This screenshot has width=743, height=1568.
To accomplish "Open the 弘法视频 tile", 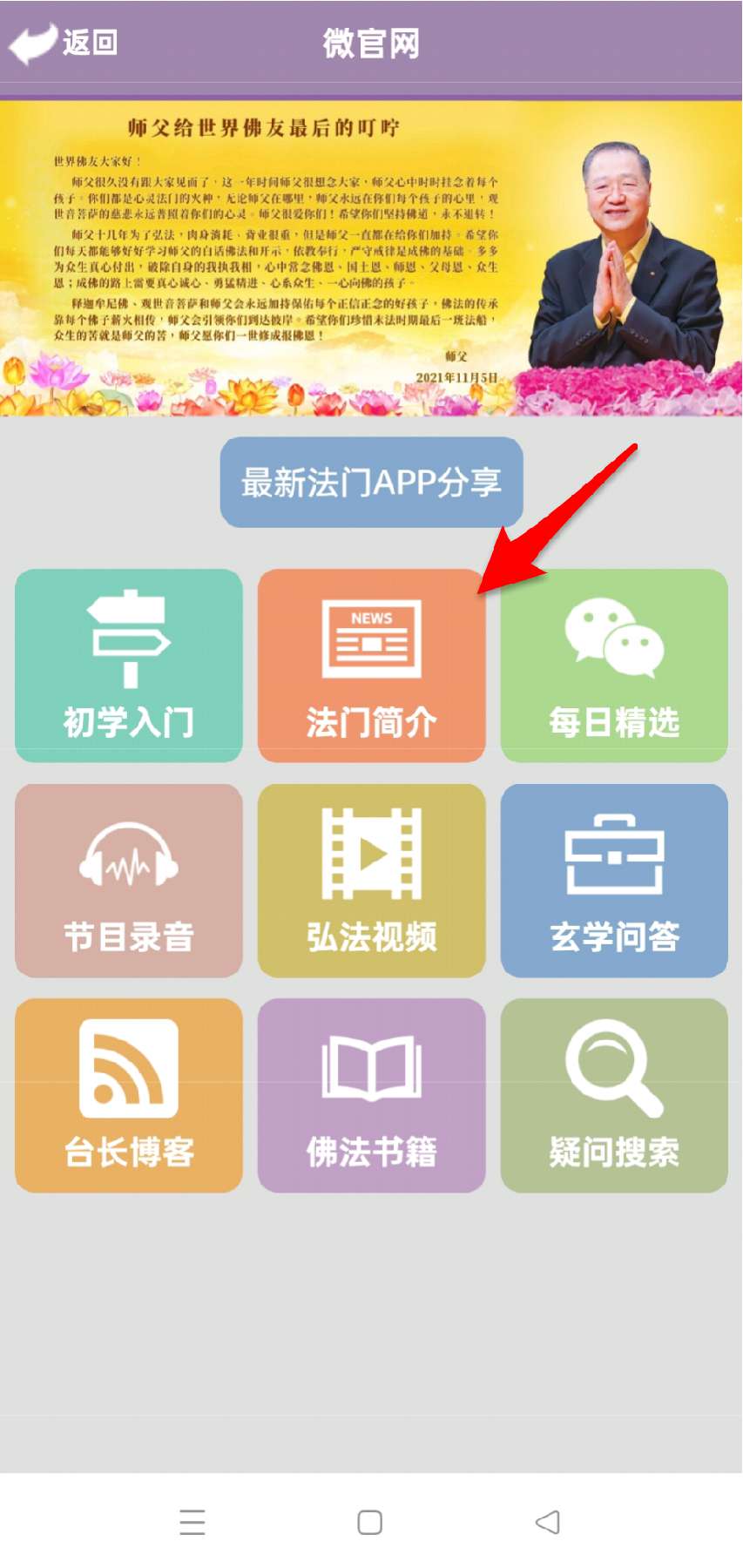I will coord(371,880).
